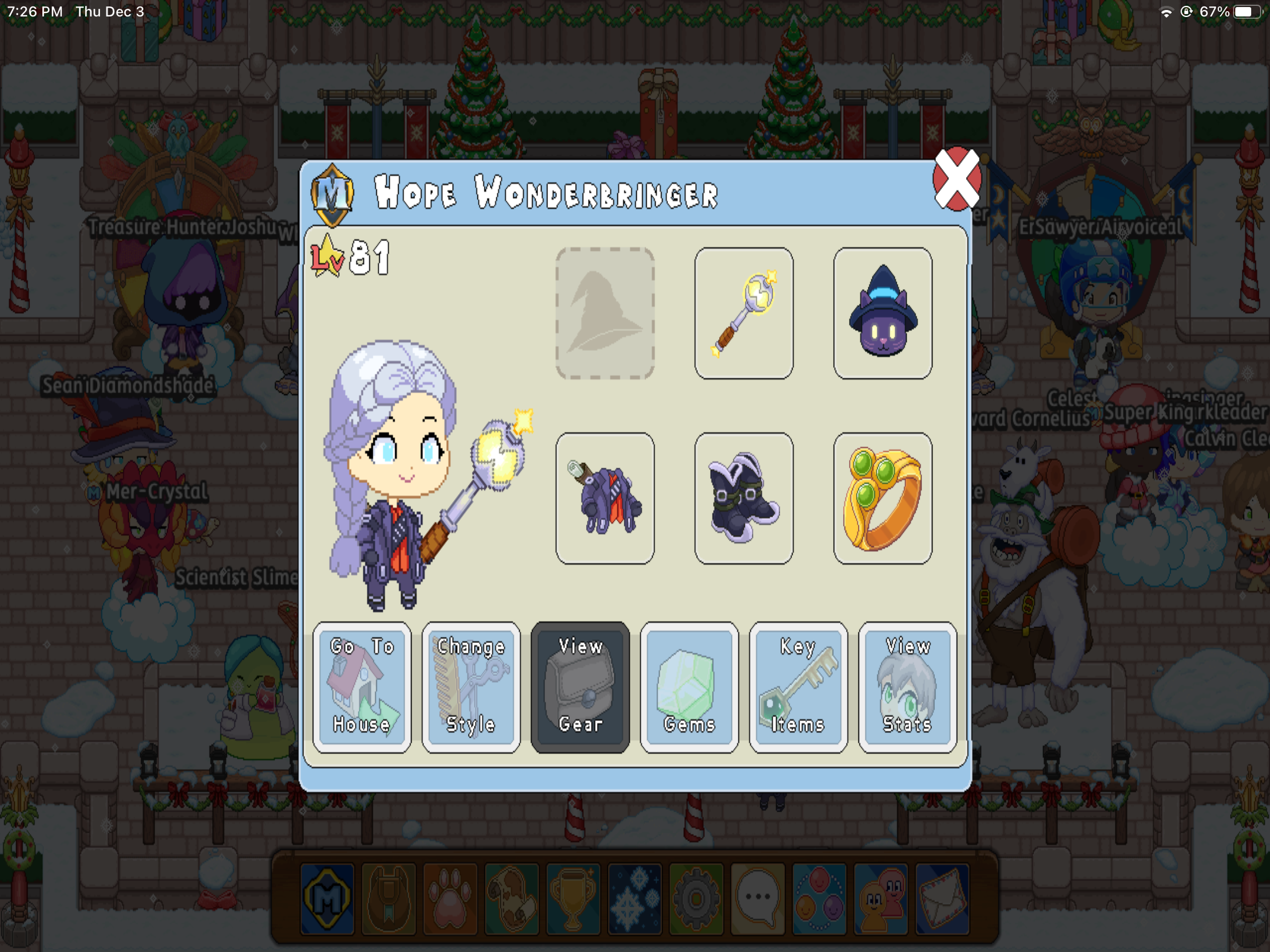Close the Hope Wonderbringer profile dialog
The height and width of the screenshot is (952, 1270).
click(x=957, y=179)
